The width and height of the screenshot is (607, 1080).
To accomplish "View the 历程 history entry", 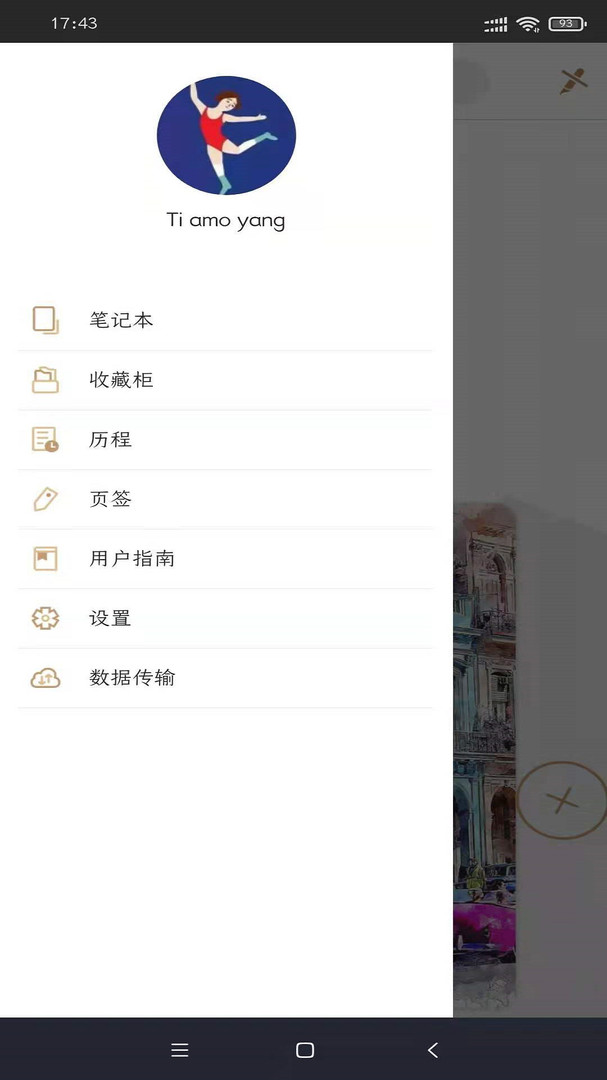I will point(110,439).
